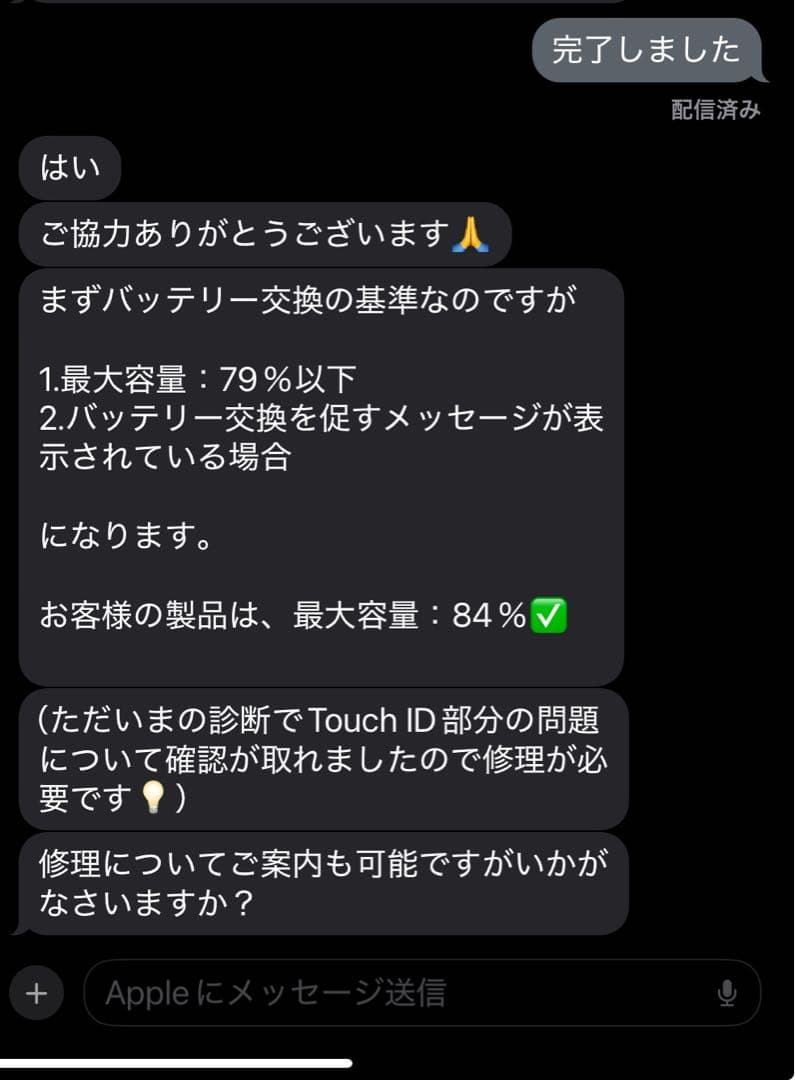Tap the repair guidance question message
795x1080 pixels.
tap(320, 882)
